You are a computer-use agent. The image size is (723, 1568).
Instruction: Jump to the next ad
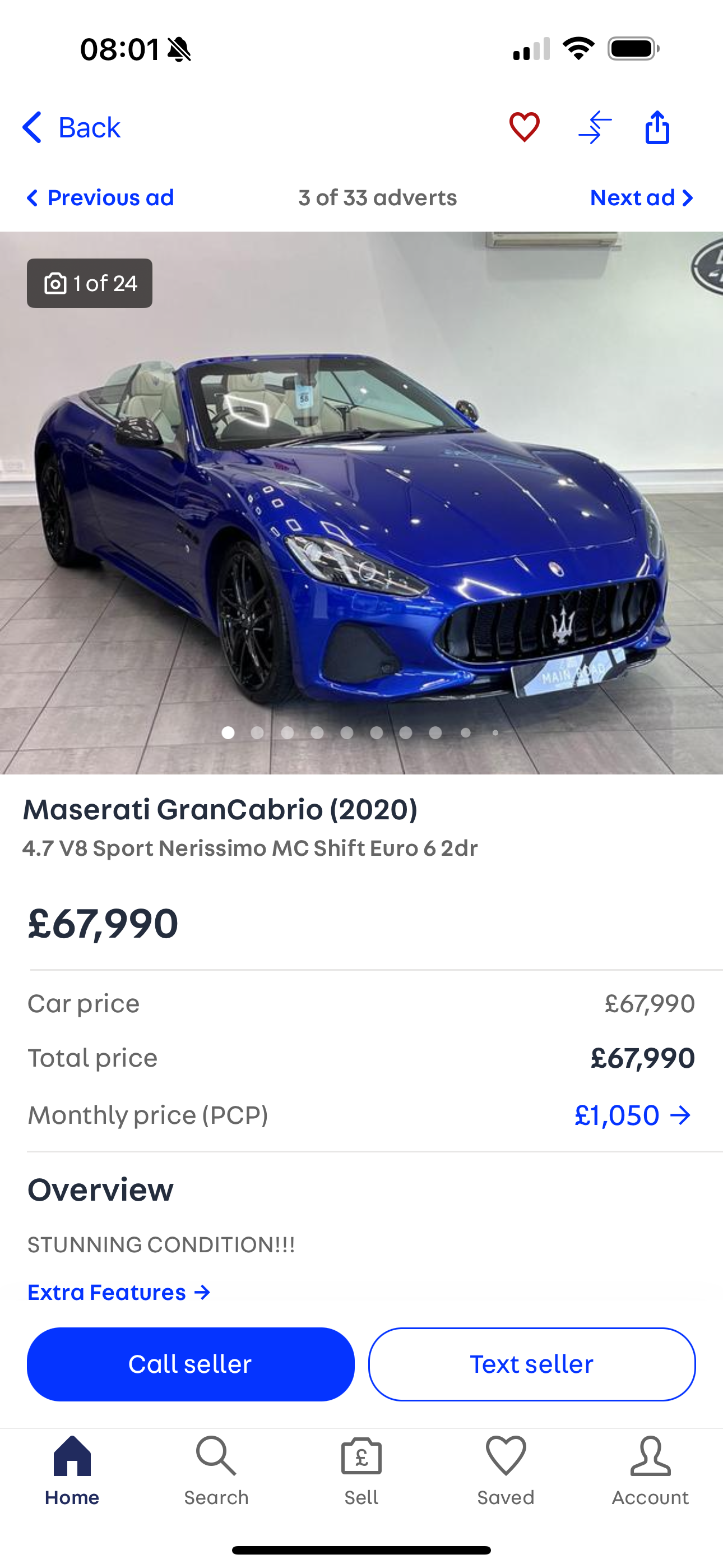(641, 198)
